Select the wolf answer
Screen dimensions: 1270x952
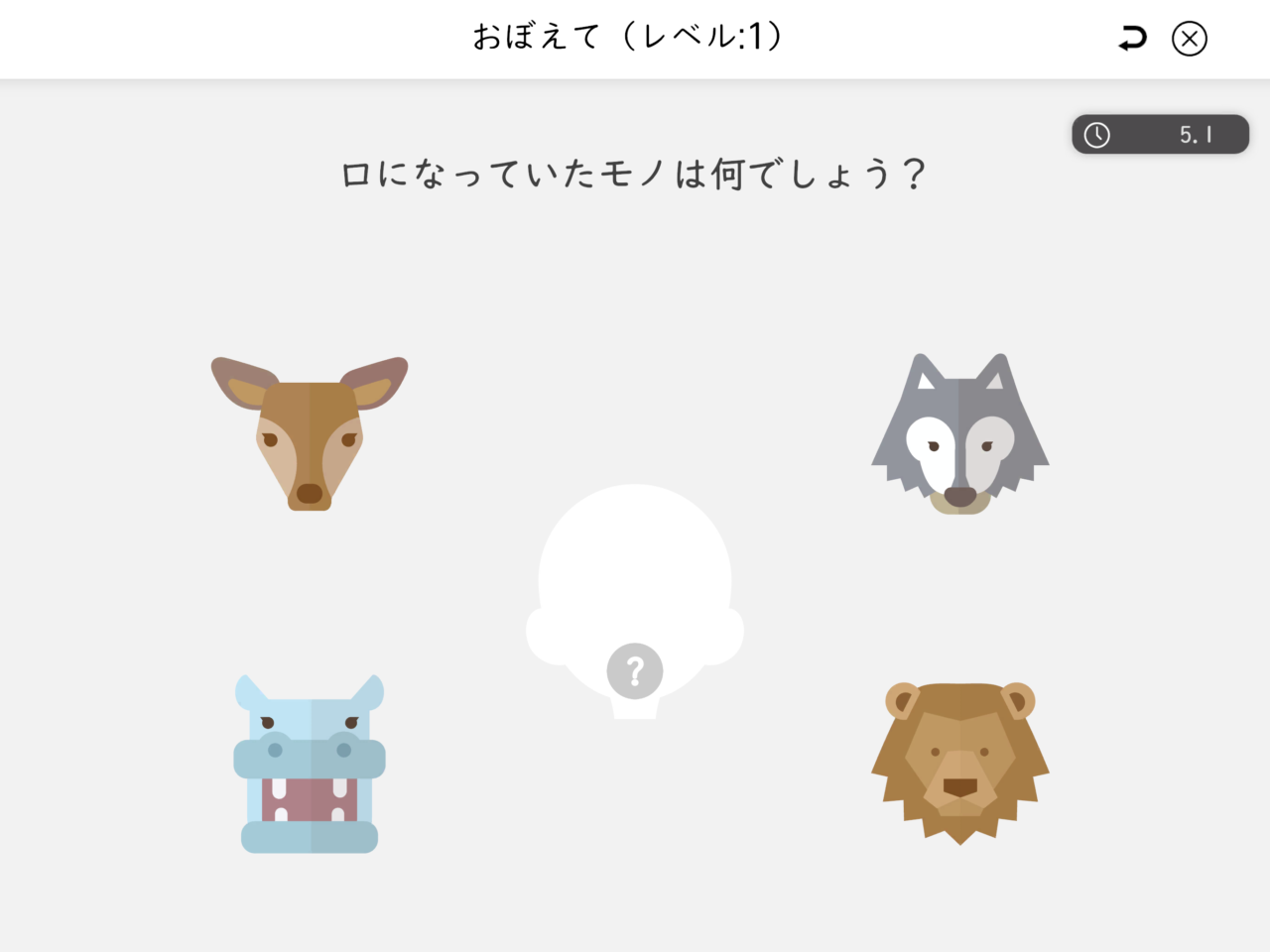click(960, 433)
